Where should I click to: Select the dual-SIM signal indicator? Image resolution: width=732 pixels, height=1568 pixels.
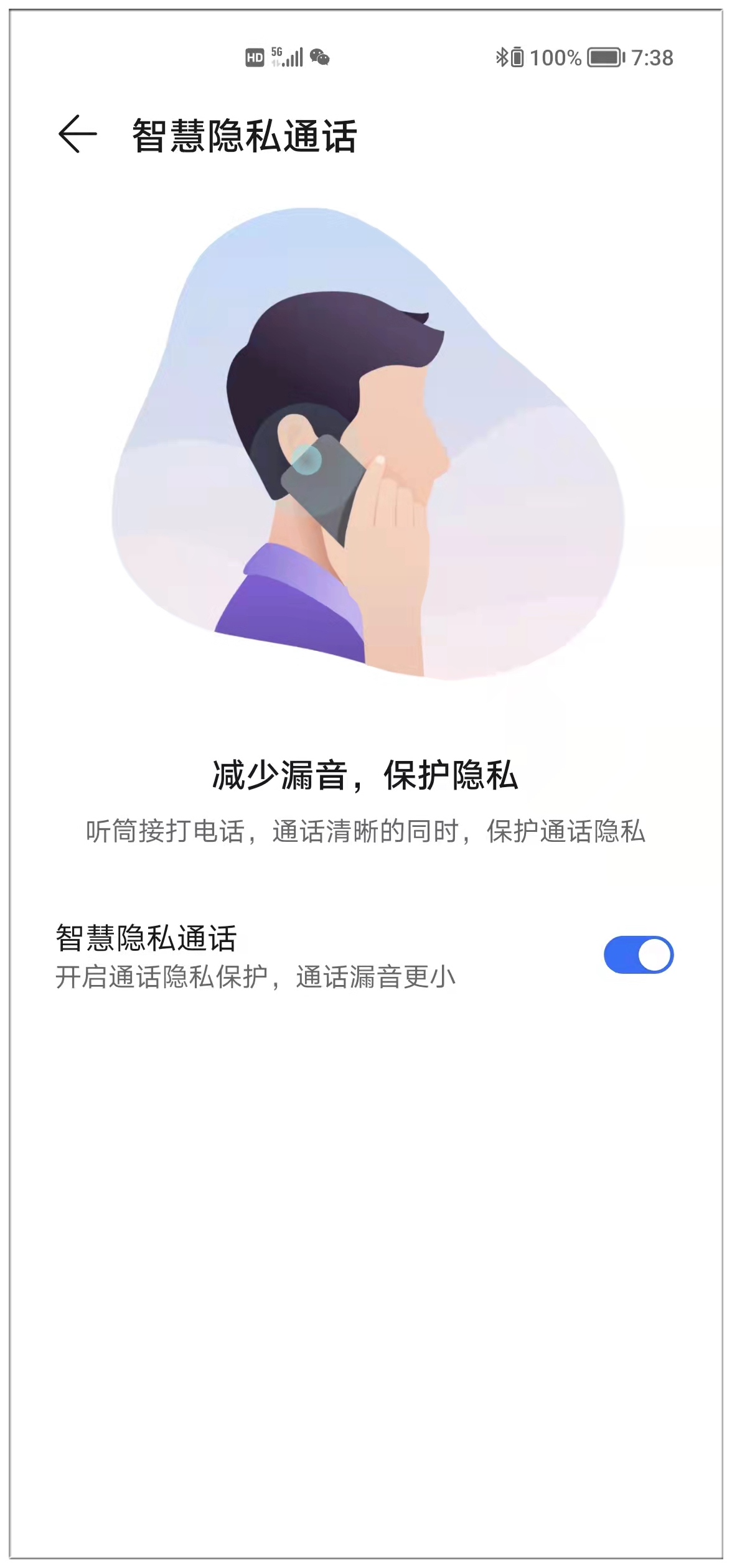(293, 58)
